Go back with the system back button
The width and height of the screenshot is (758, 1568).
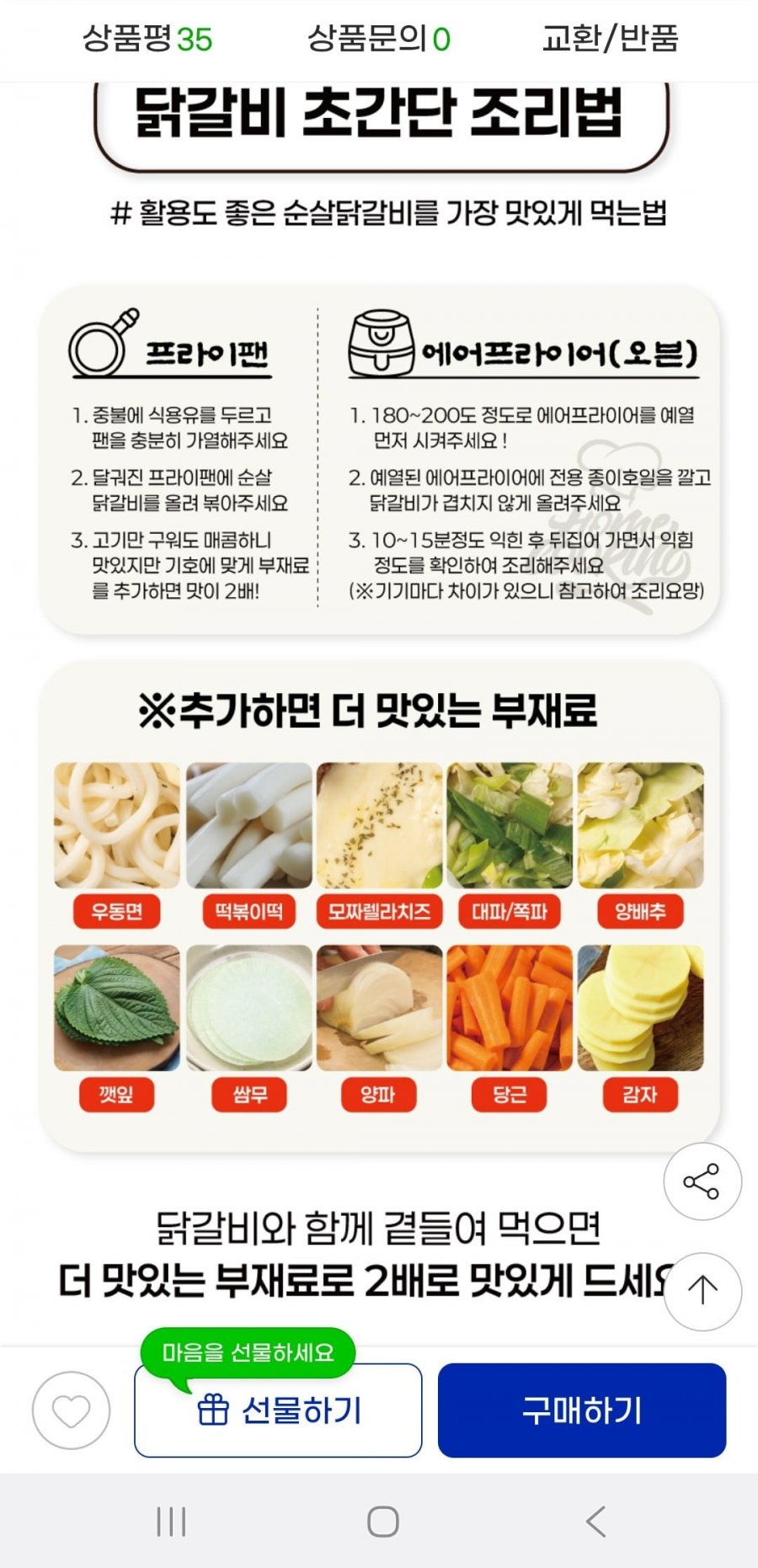[x=595, y=1522]
